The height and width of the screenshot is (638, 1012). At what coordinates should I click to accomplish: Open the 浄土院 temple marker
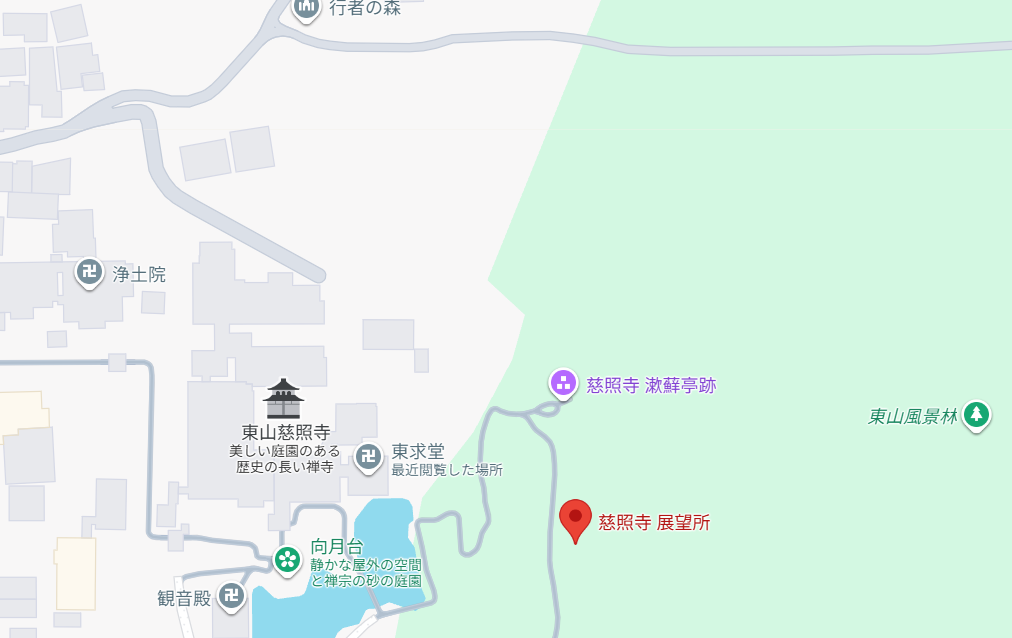point(90,272)
